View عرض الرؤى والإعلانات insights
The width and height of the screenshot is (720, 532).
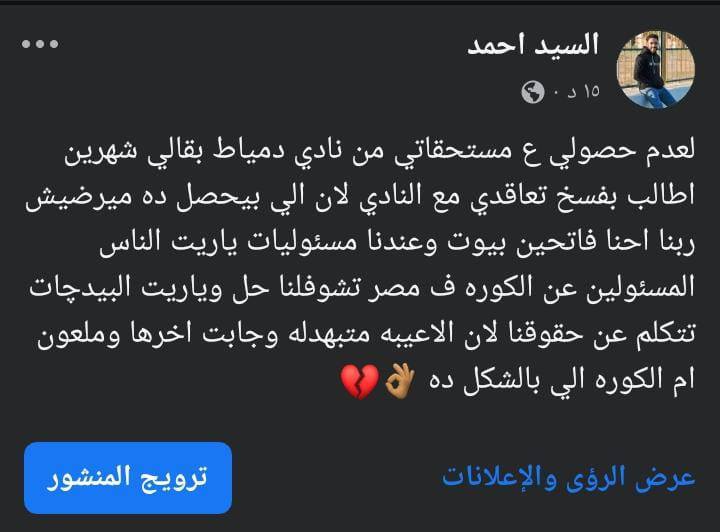(568, 477)
